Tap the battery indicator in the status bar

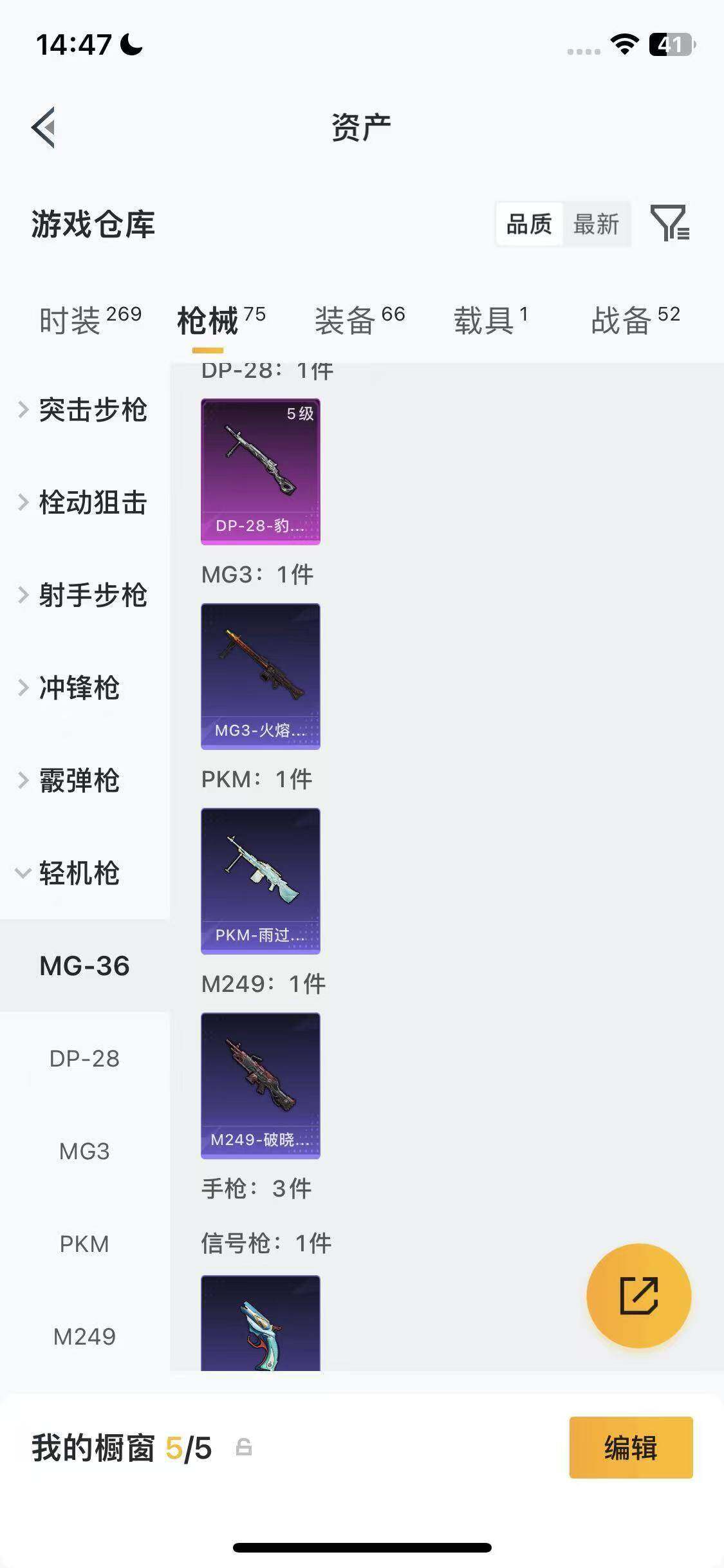click(670, 45)
